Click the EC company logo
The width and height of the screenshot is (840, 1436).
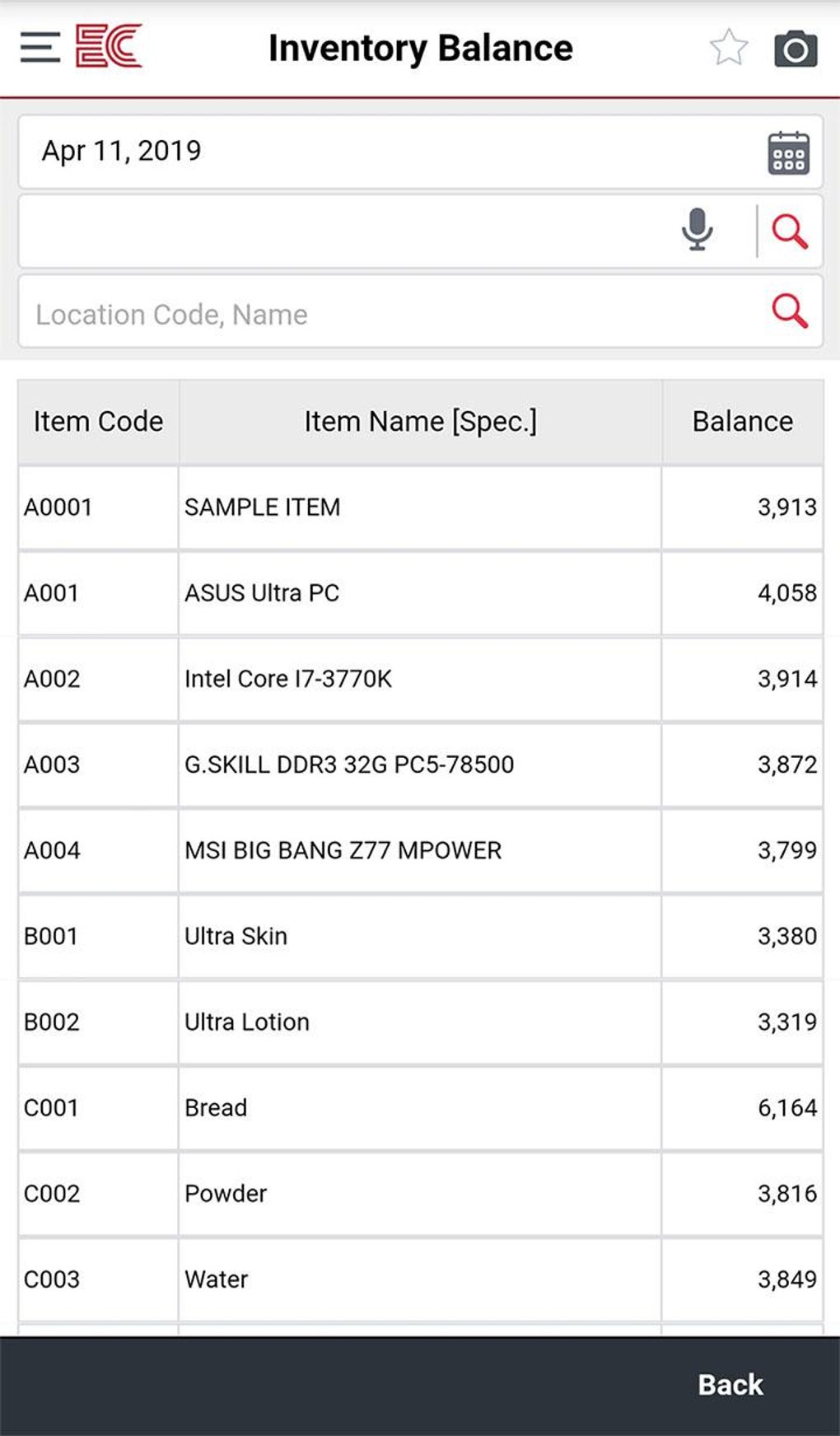[x=107, y=48]
